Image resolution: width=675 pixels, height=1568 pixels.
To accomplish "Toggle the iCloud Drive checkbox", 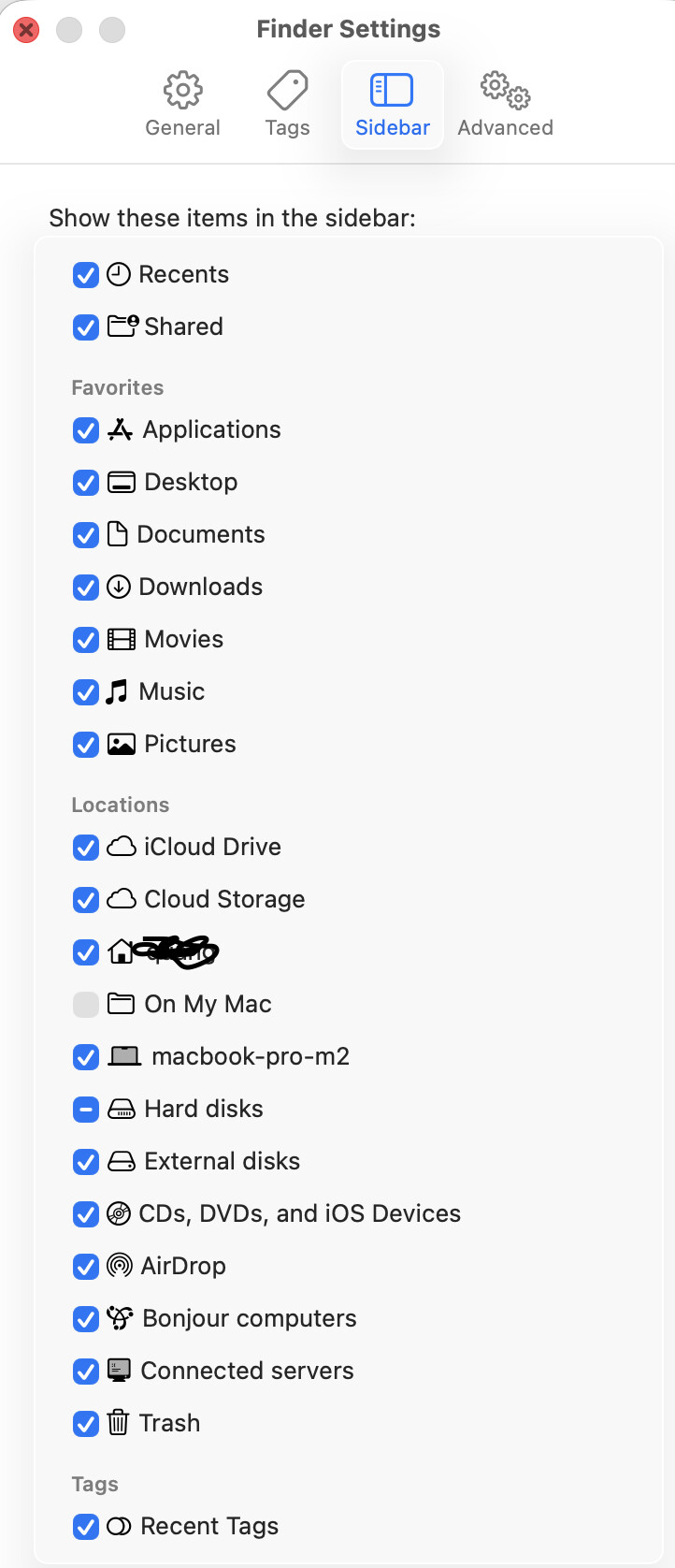I will pos(86,848).
